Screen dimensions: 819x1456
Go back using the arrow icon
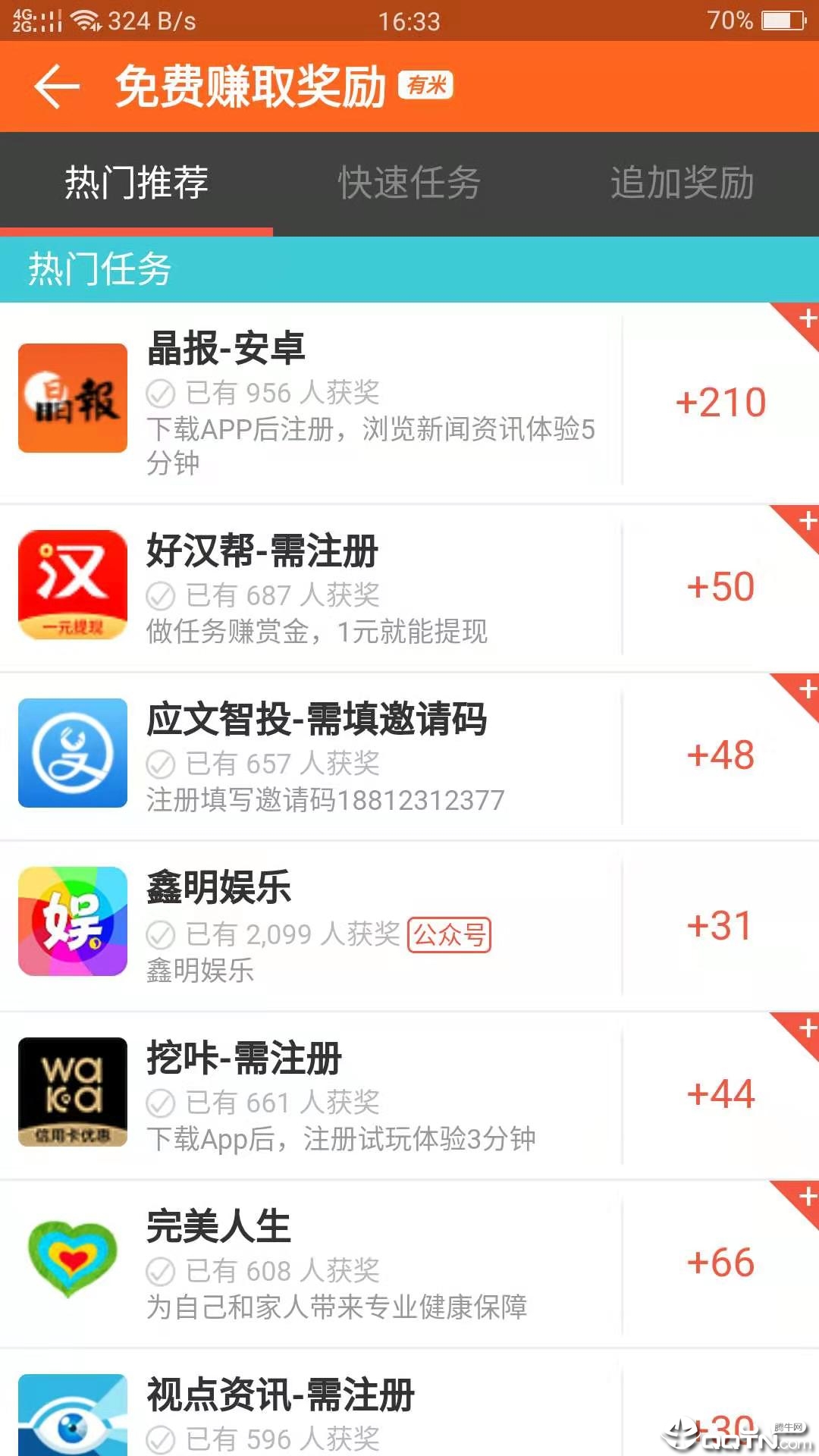[57, 86]
